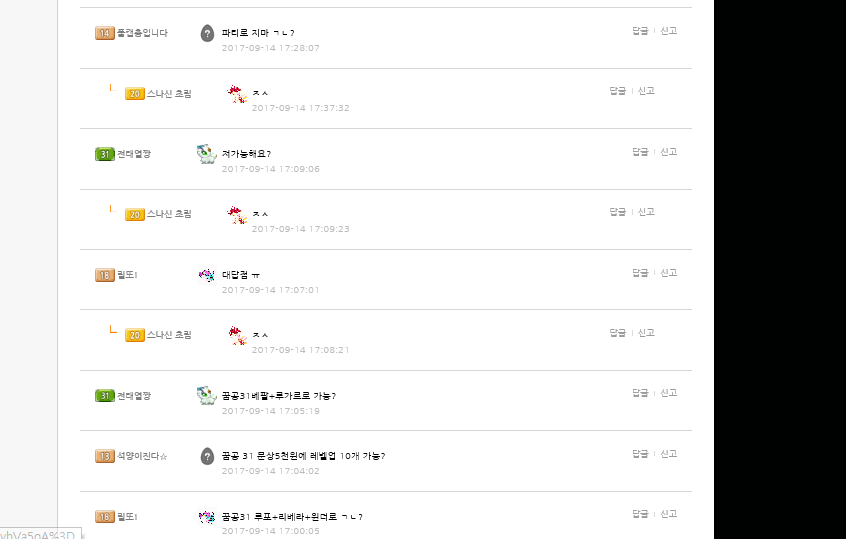Report the 17:04:02 comment
Screen dimensions: 846x539
(x=668, y=454)
